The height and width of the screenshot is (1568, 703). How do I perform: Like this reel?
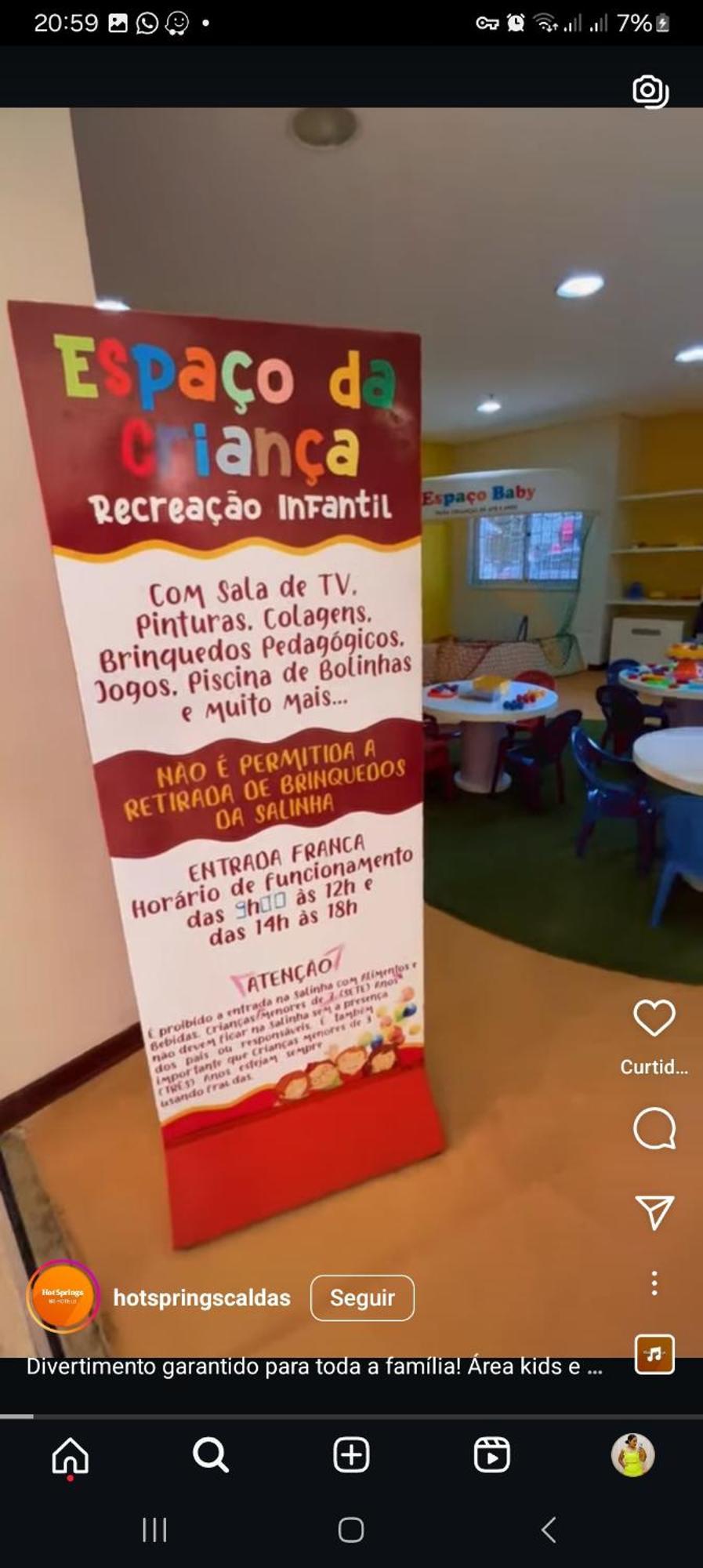tap(654, 1018)
